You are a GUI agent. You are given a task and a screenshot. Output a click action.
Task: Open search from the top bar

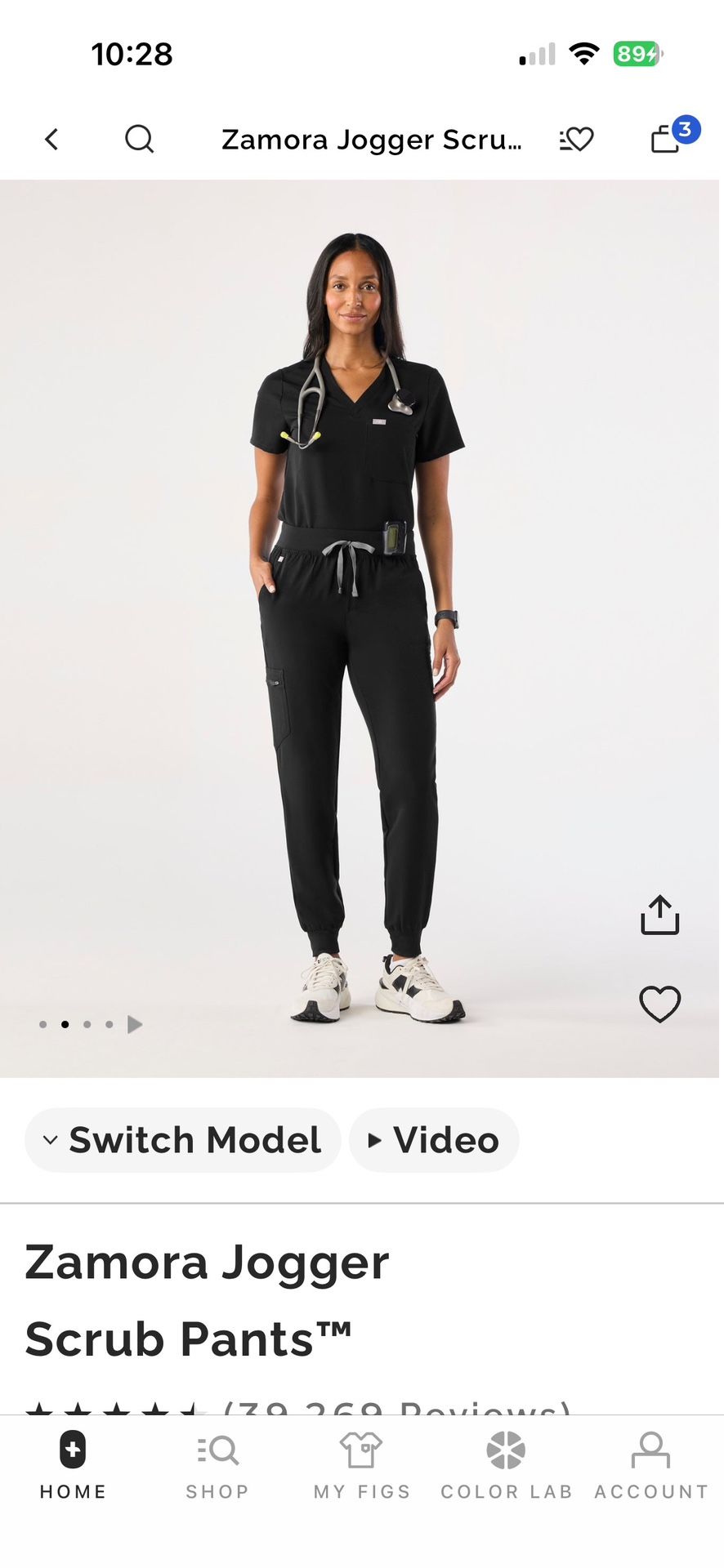139,140
